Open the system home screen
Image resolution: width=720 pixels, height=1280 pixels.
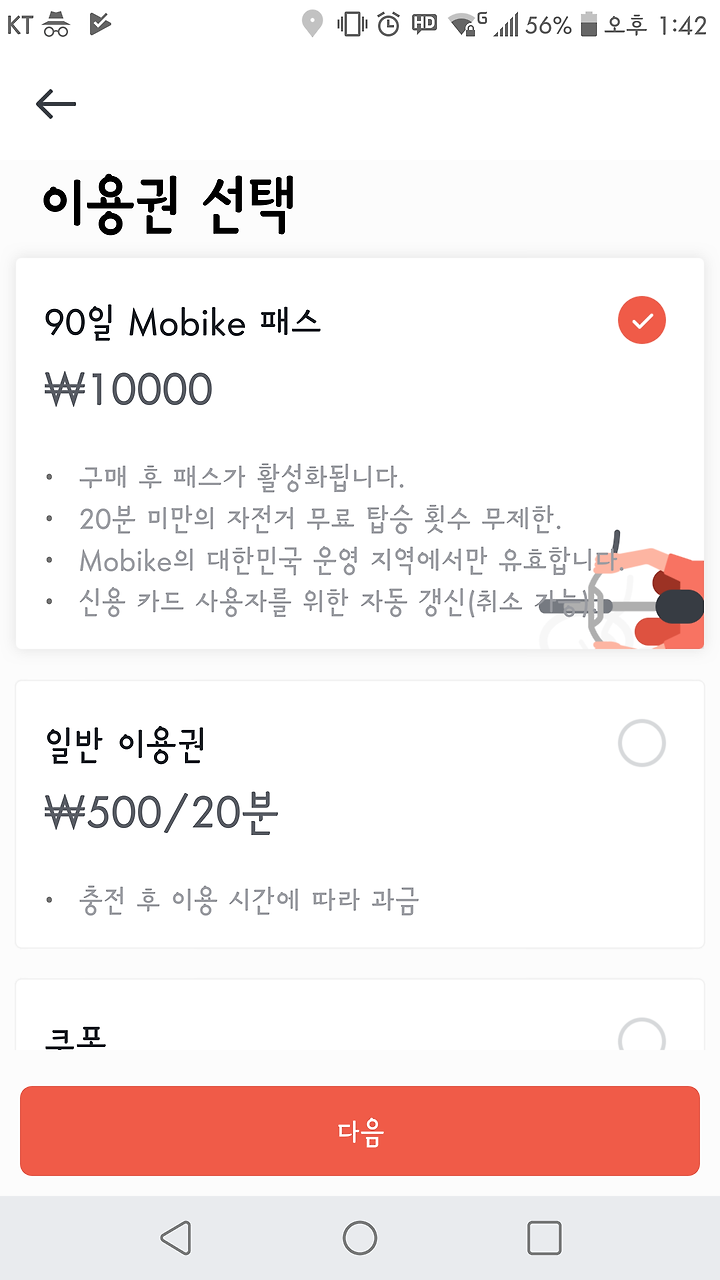coord(360,1238)
